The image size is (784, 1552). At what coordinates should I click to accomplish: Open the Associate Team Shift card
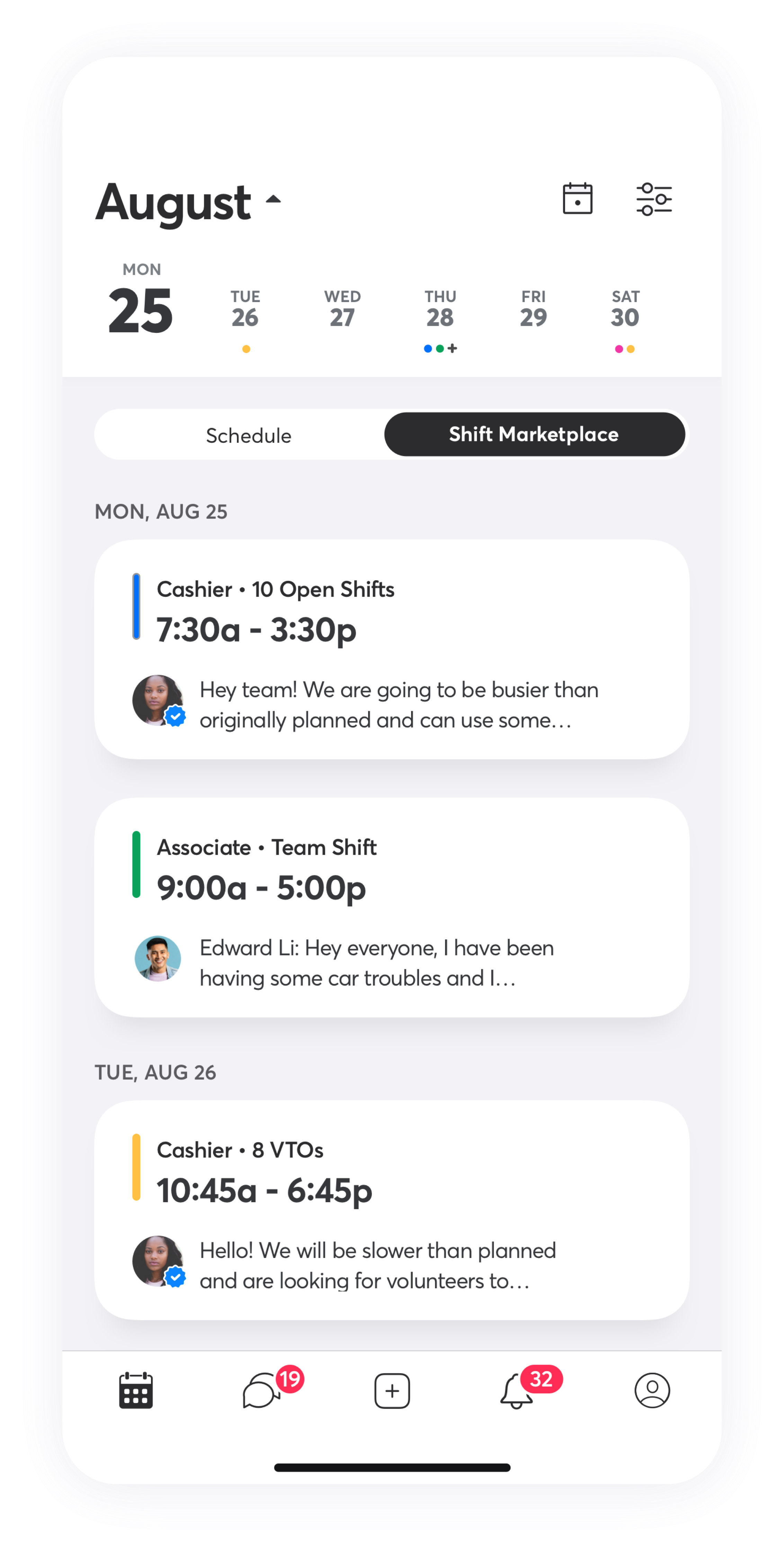(391, 907)
